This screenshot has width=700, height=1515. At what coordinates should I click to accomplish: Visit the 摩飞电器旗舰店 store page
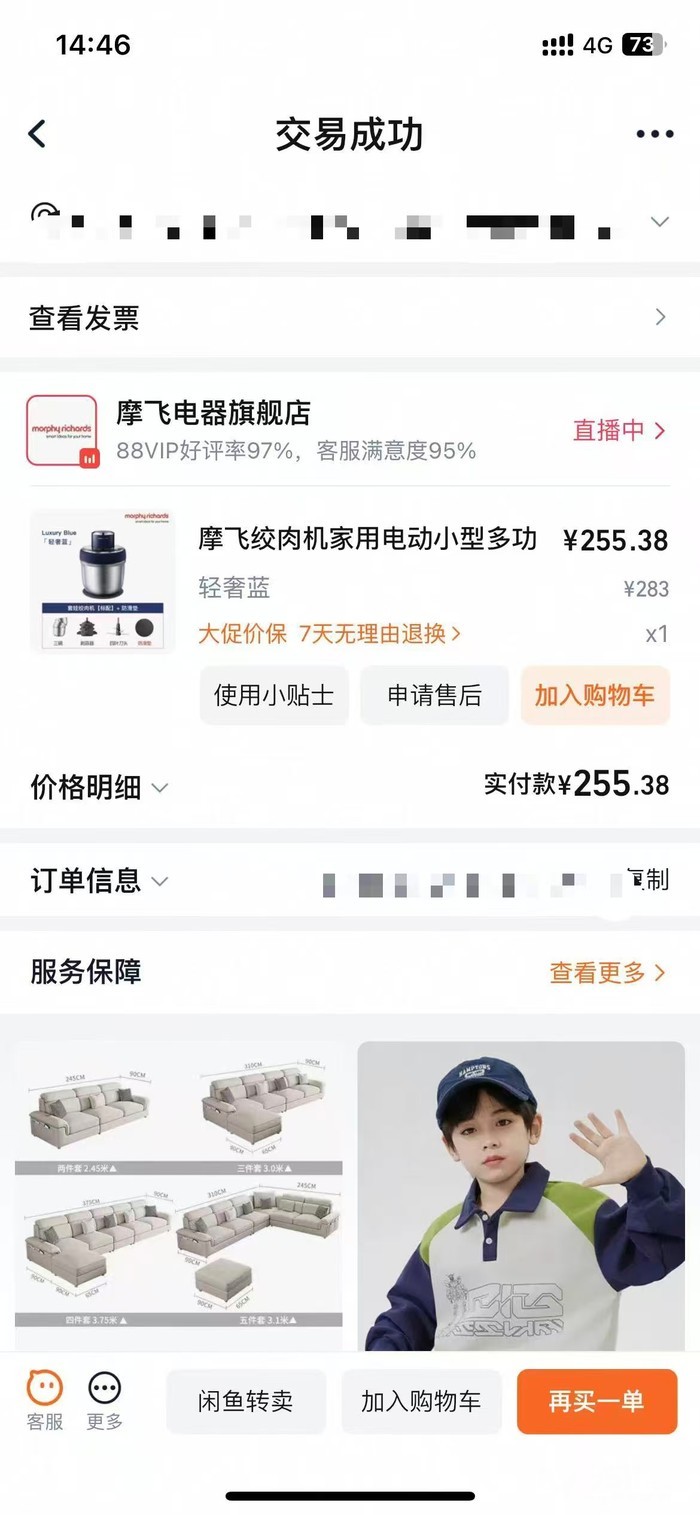tap(213, 413)
